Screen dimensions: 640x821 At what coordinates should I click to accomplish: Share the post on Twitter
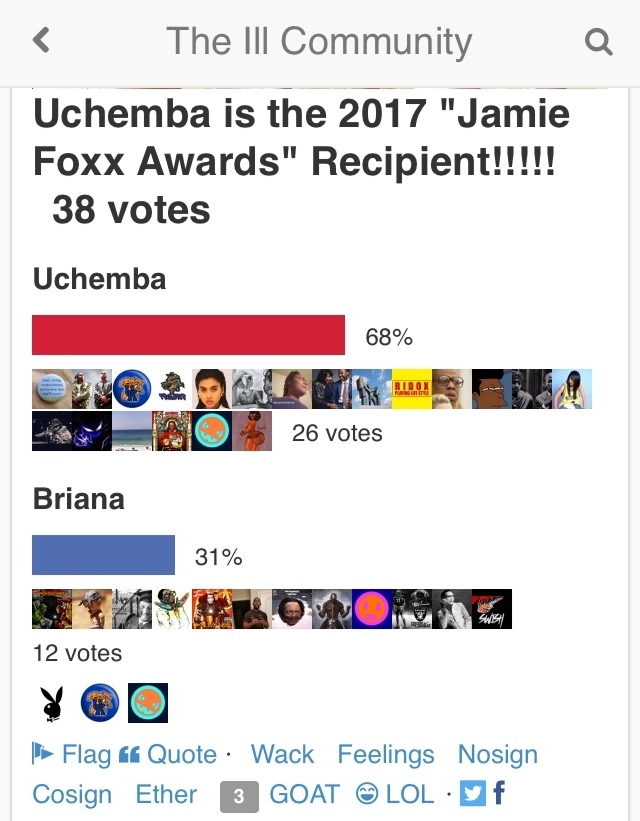tap(472, 795)
